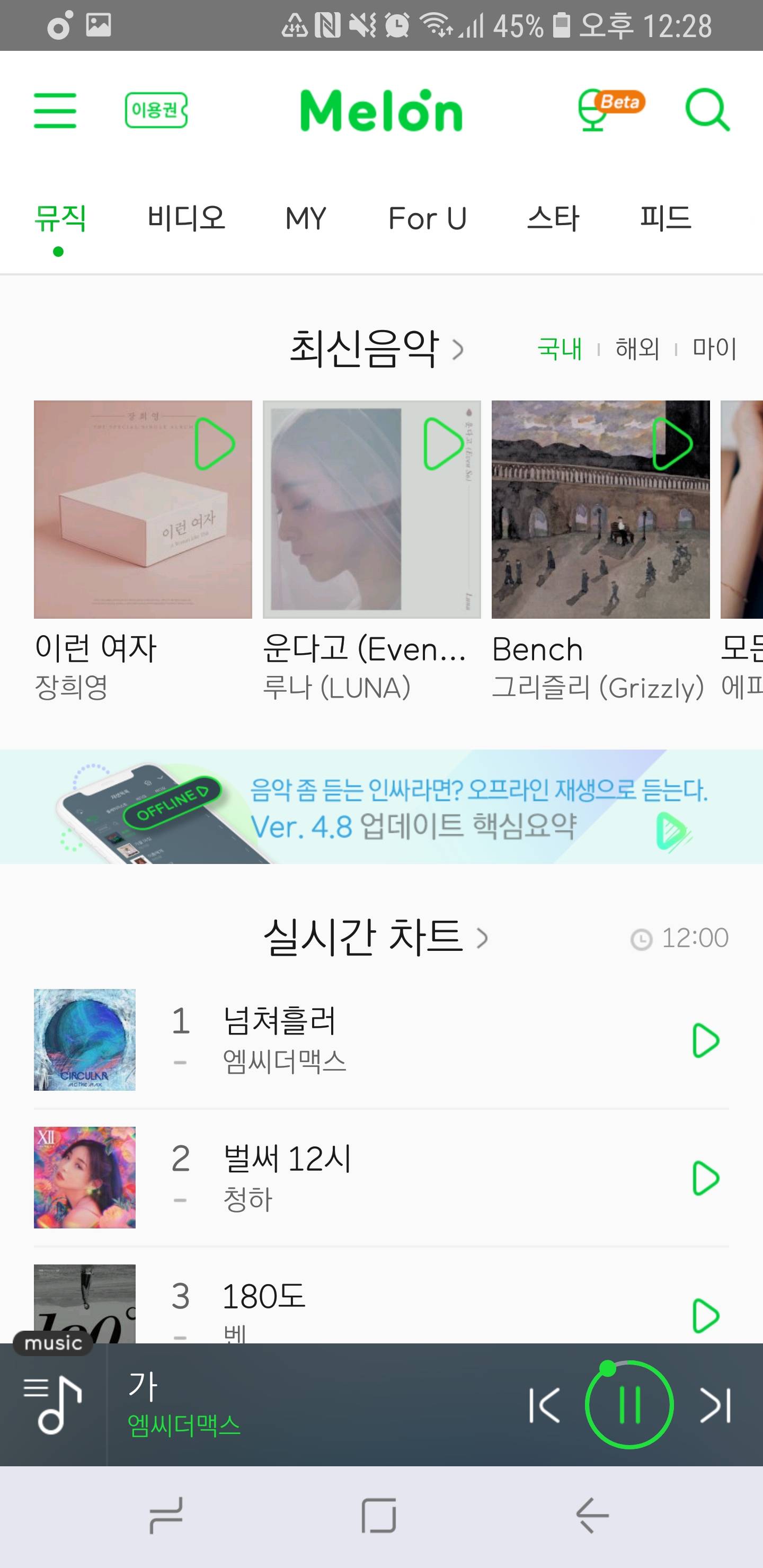
Task: Switch to the 비디오 tab
Action: (x=187, y=219)
